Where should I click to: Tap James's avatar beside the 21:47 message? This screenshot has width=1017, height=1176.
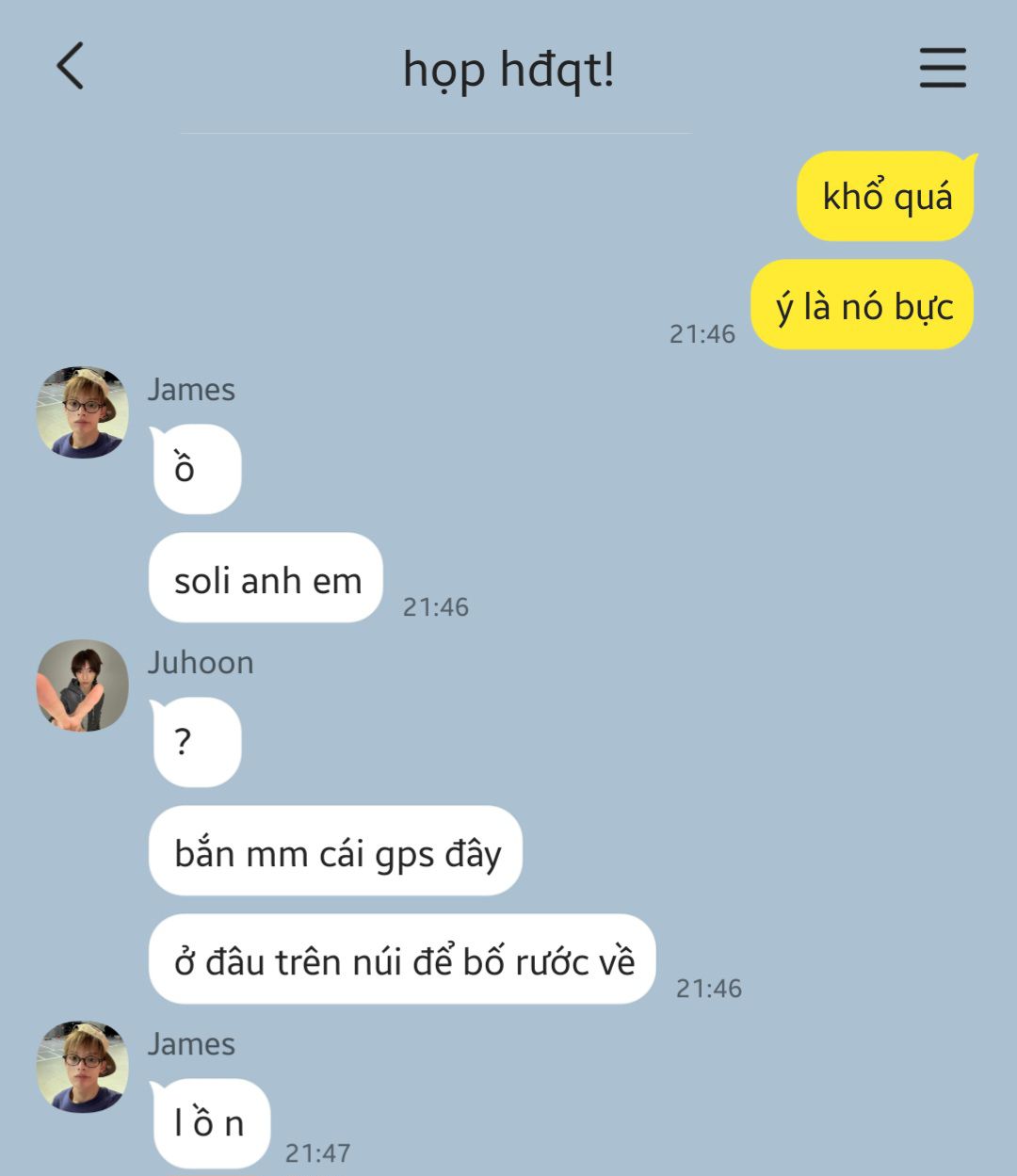[83, 1067]
